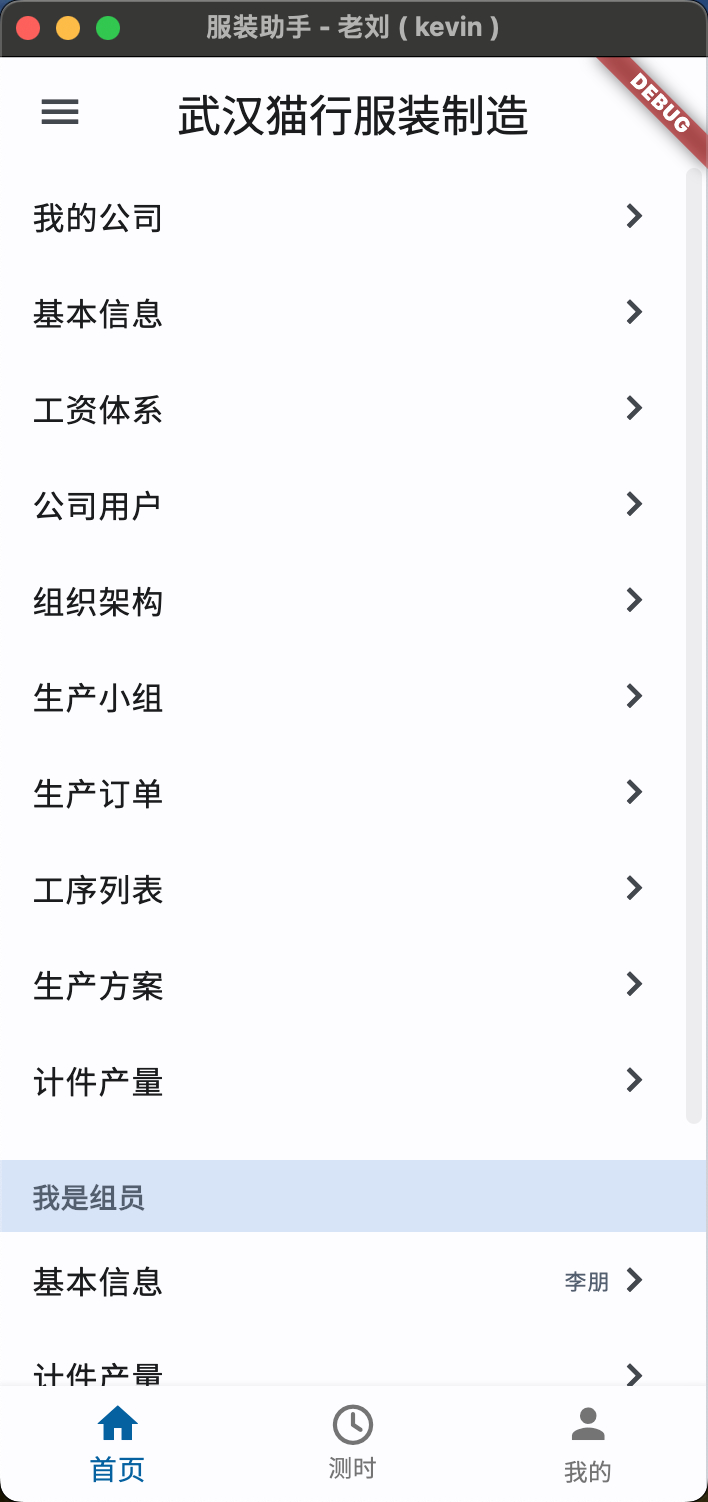Switch to the 首页 tab

tap(118, 1444)
